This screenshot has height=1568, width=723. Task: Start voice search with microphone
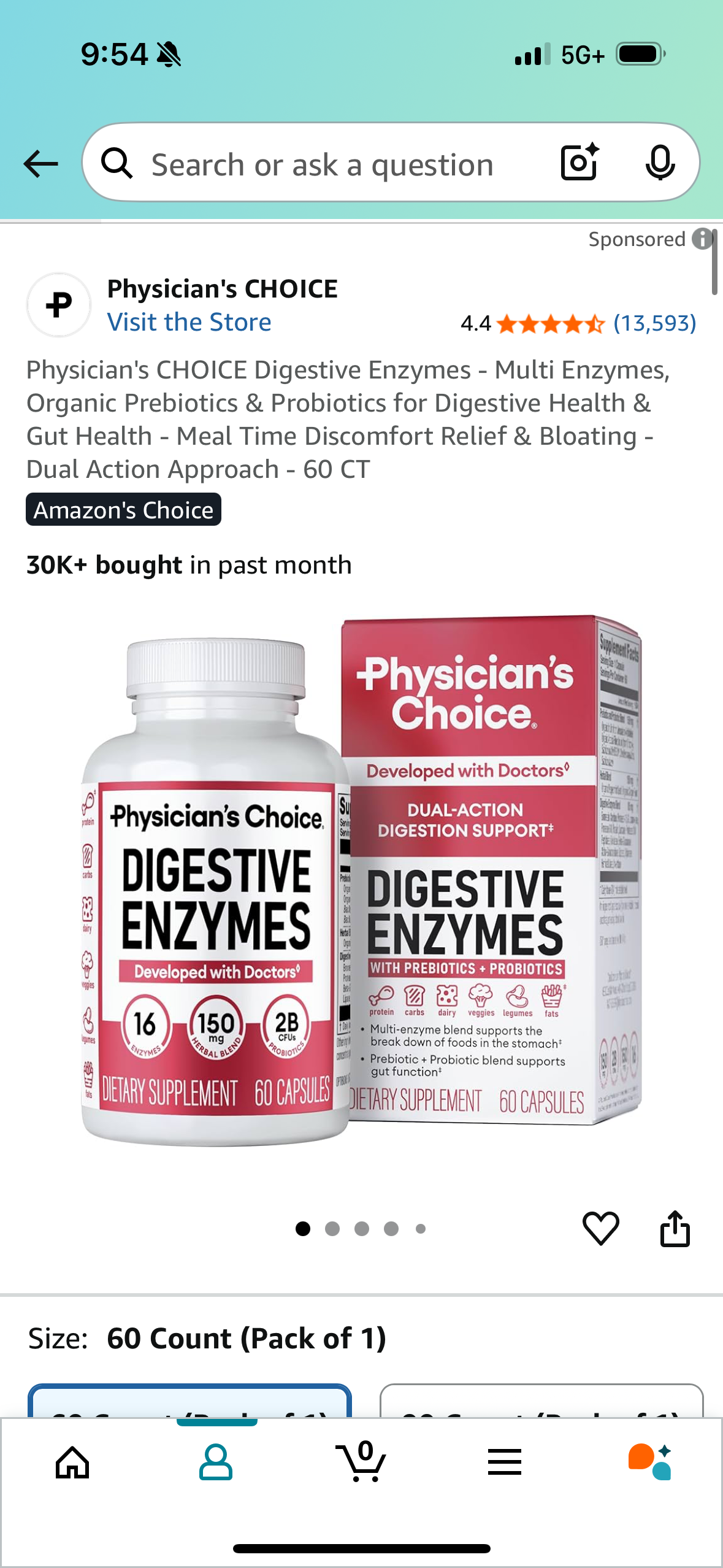coord(660,163)
